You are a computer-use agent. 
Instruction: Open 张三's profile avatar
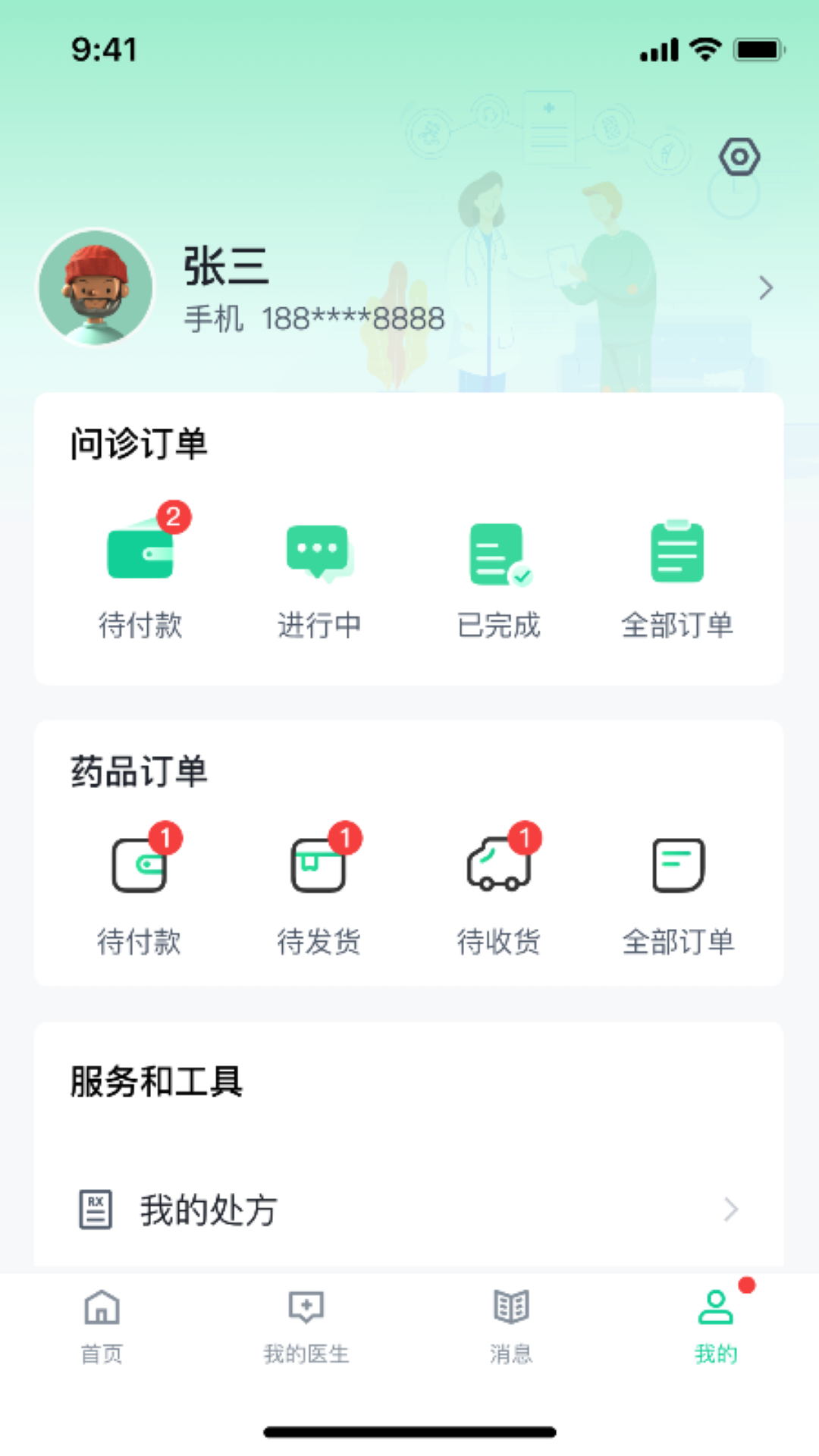96,287
